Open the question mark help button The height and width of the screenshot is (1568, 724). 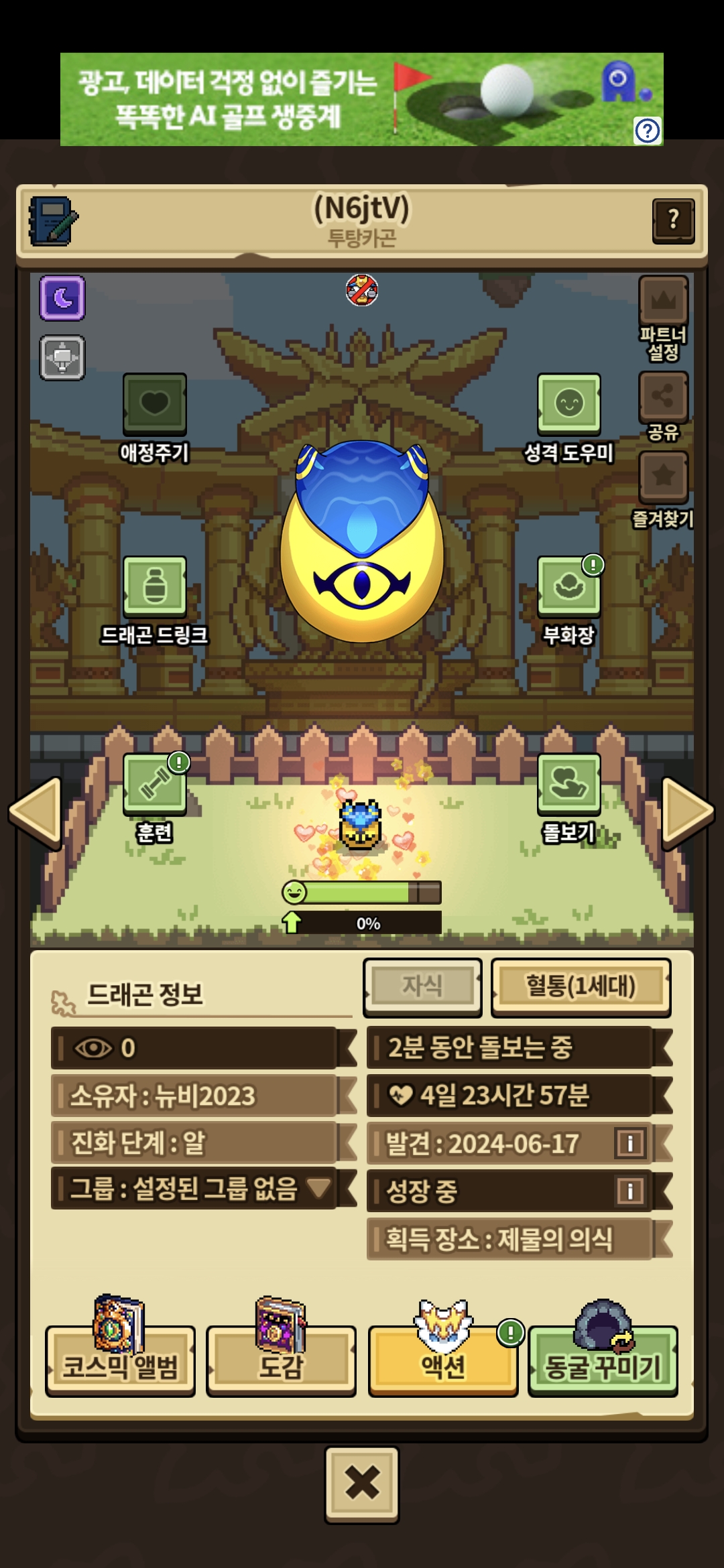(x=673, y=220)
